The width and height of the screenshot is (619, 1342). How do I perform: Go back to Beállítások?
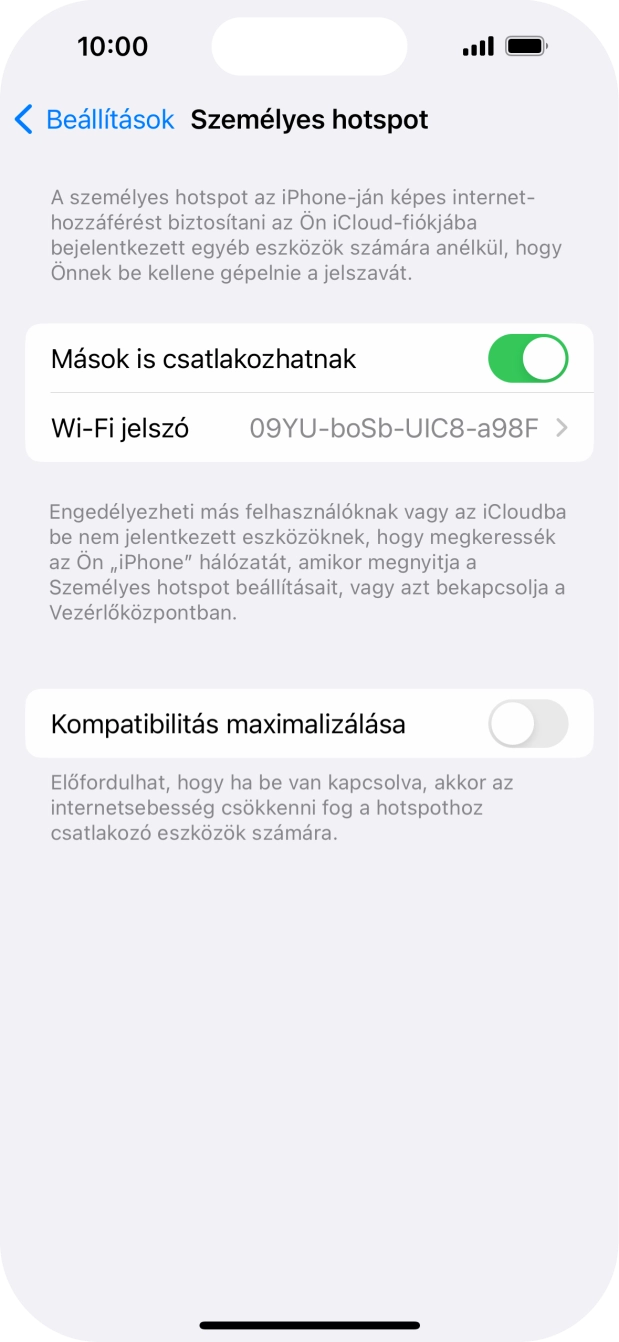tap(94, 120)
